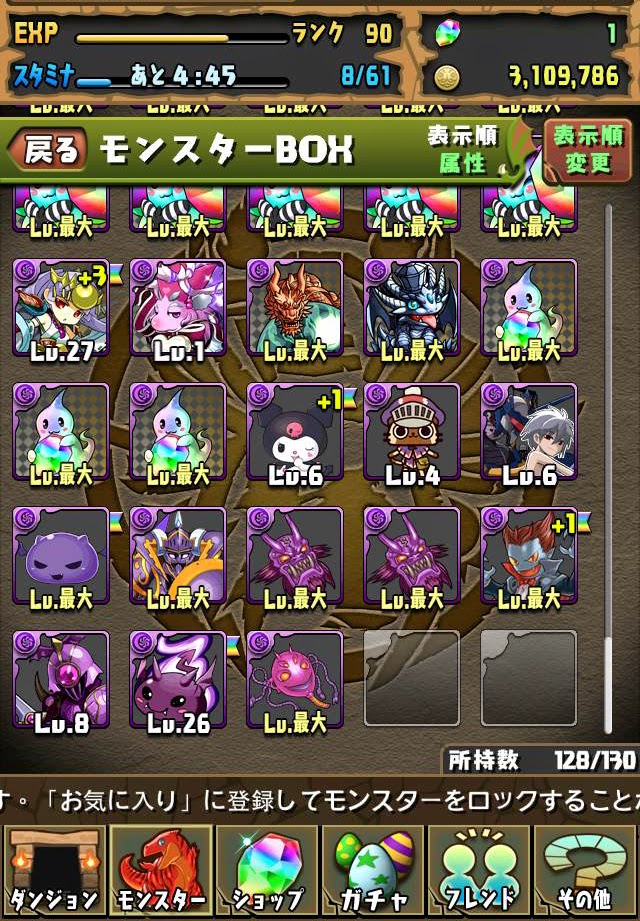Screen dimensions: 640x921
Task: Select the purple slime Lv.最大 monster
Action: pos(61,555)
